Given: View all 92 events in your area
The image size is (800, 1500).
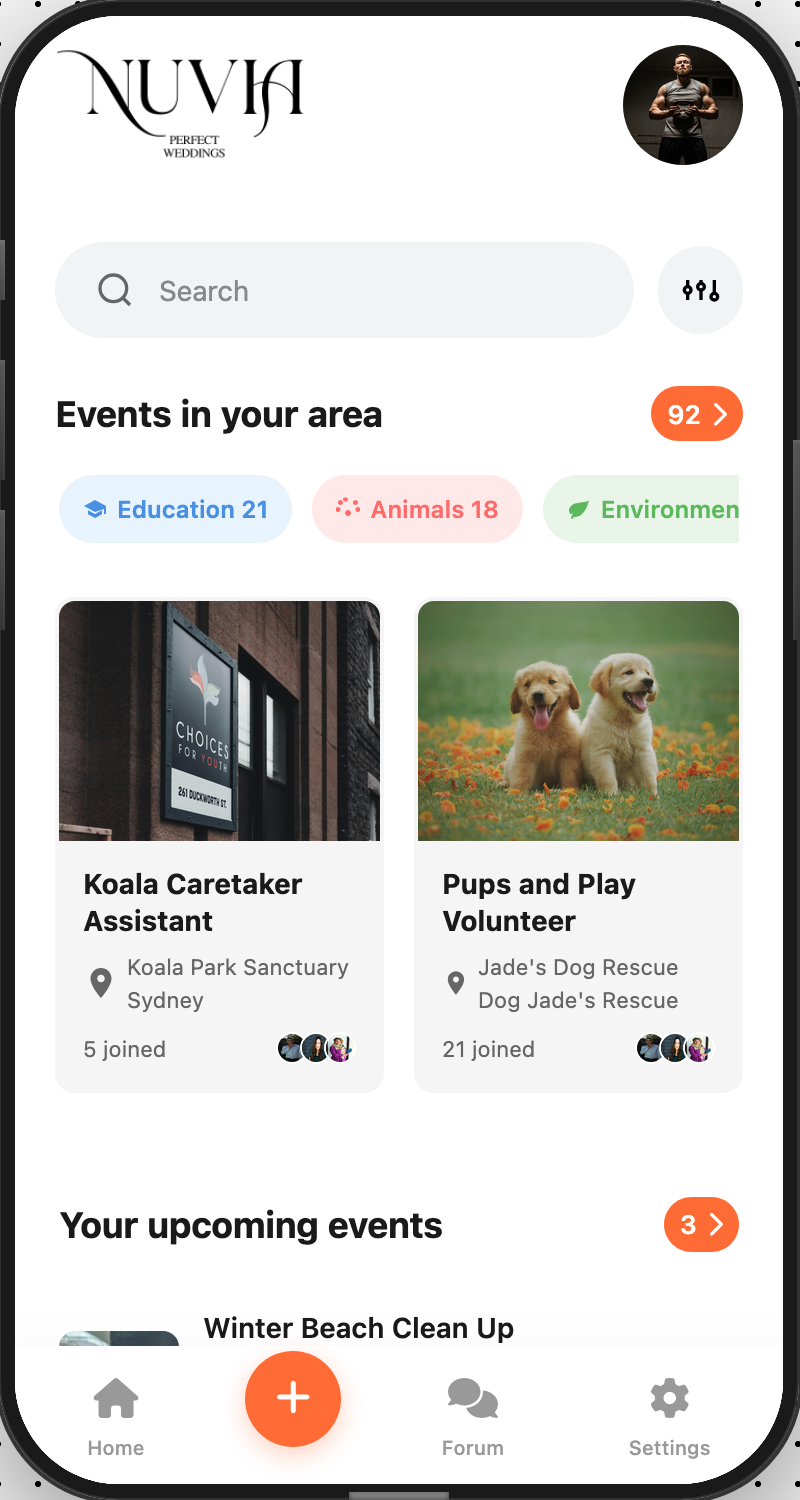Looking at the screenshot, I should coord(696,414).
